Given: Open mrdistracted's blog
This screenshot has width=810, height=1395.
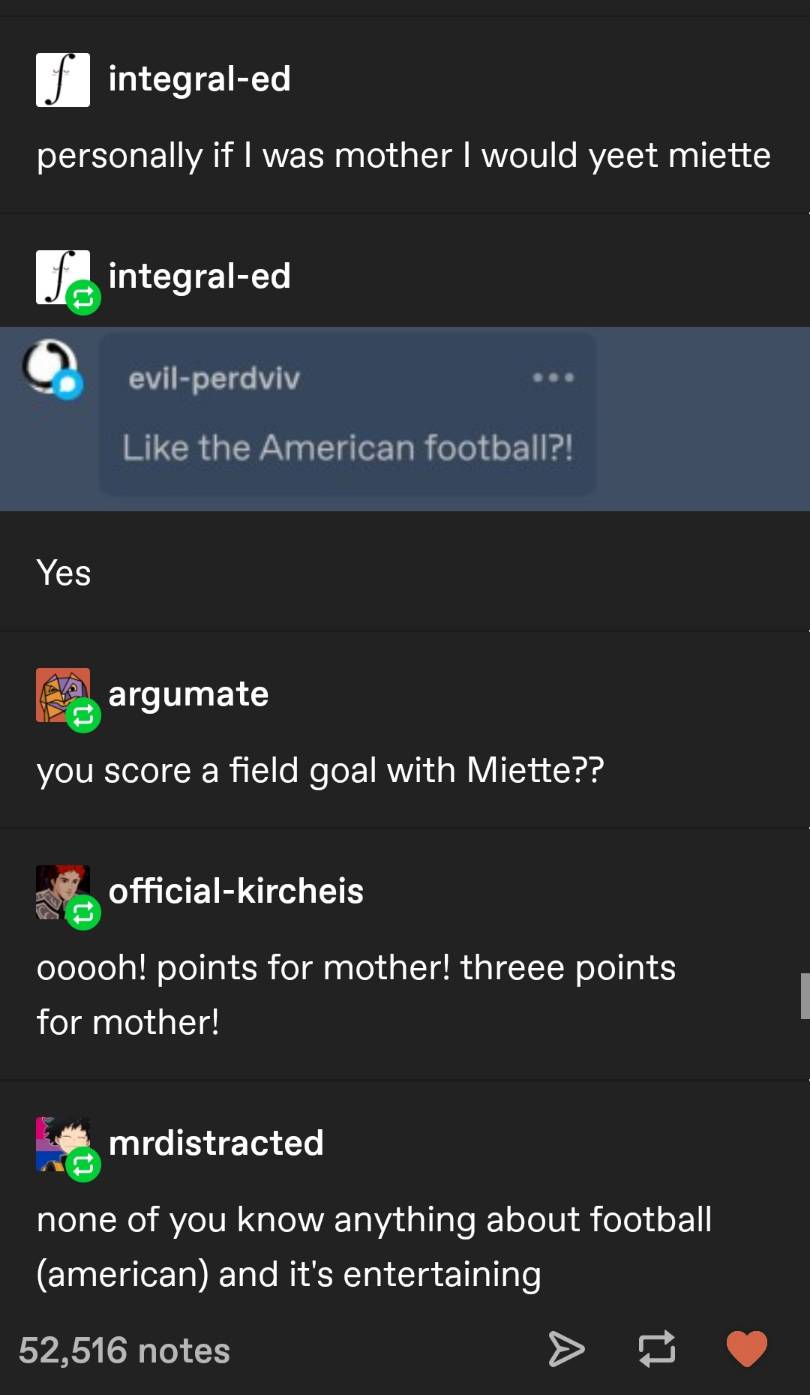Looking at the screenshot, I should [x=216, y=1142].
